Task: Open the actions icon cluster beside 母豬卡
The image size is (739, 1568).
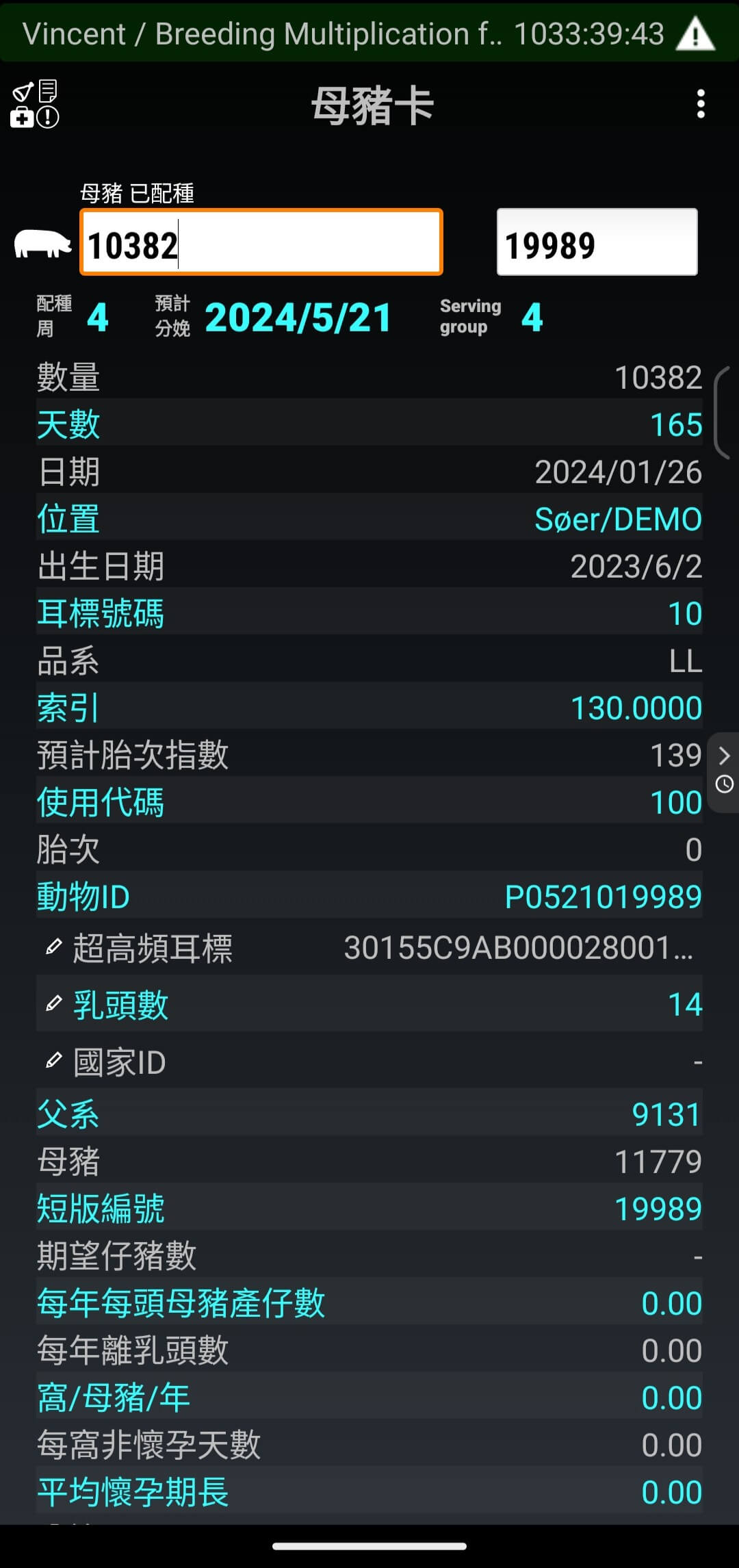Action: [34, 104]
